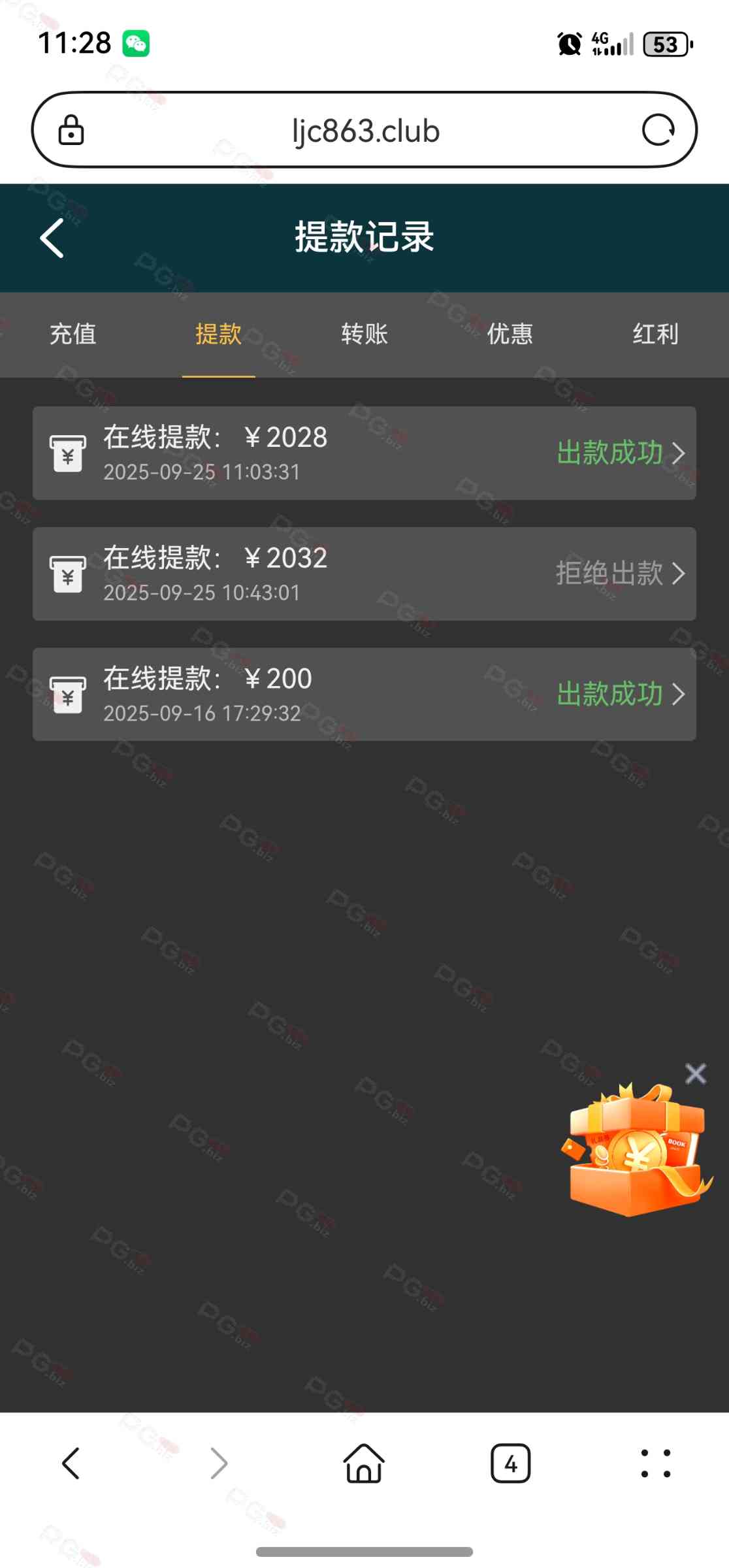Switch to the 充值 tab

click(73, 335)
